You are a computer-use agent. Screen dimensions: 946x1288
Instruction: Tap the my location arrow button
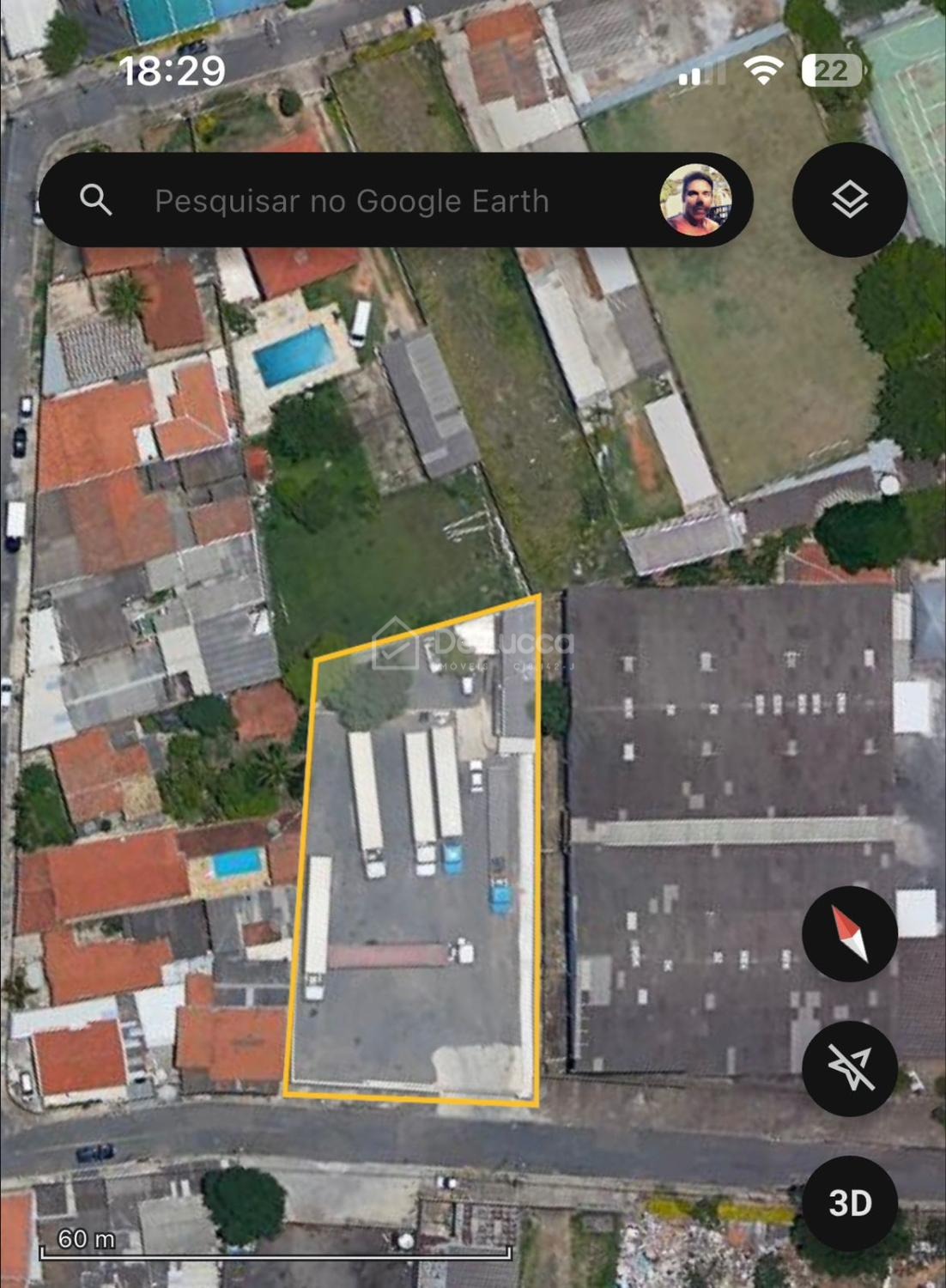pos(849,1068)
